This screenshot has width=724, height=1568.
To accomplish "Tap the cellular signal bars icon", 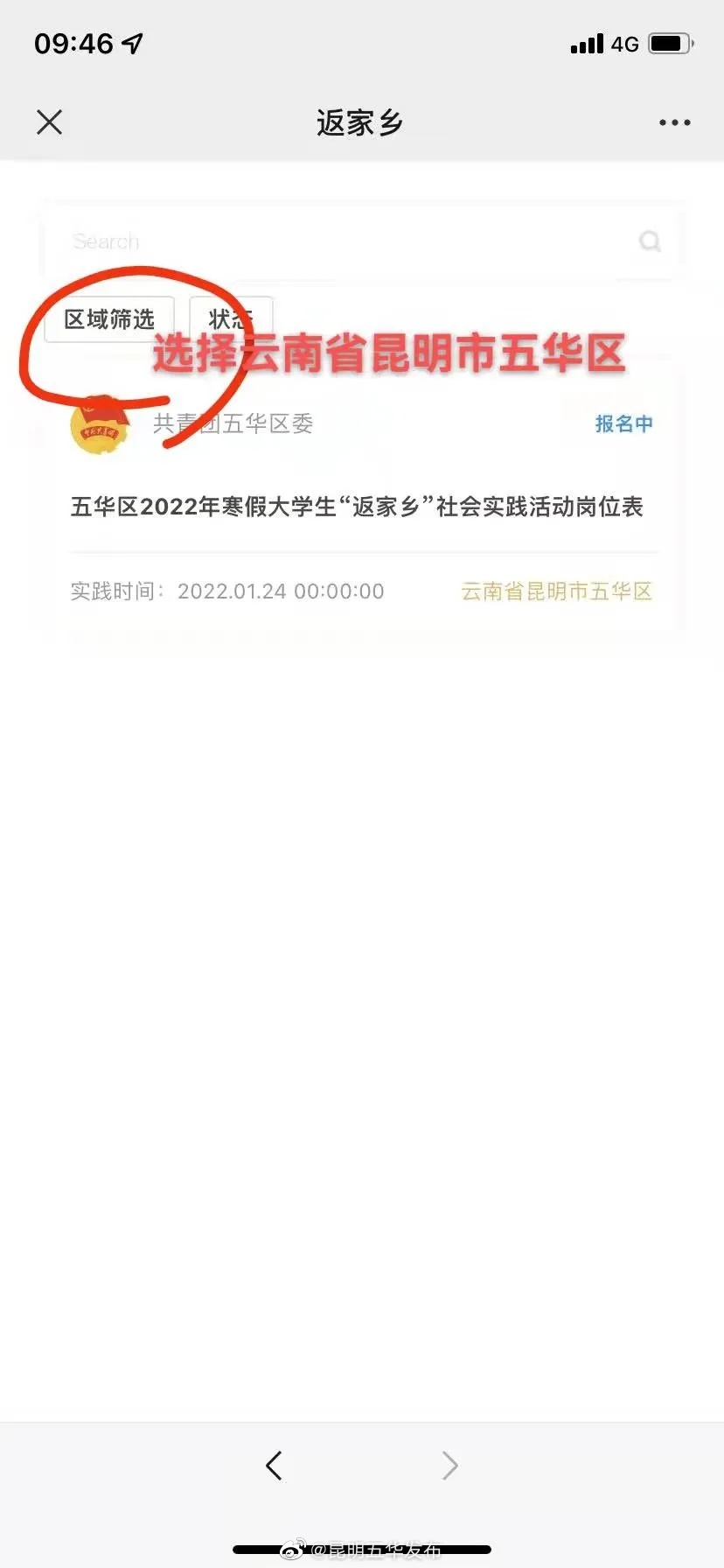I will (x=586, y=44).
